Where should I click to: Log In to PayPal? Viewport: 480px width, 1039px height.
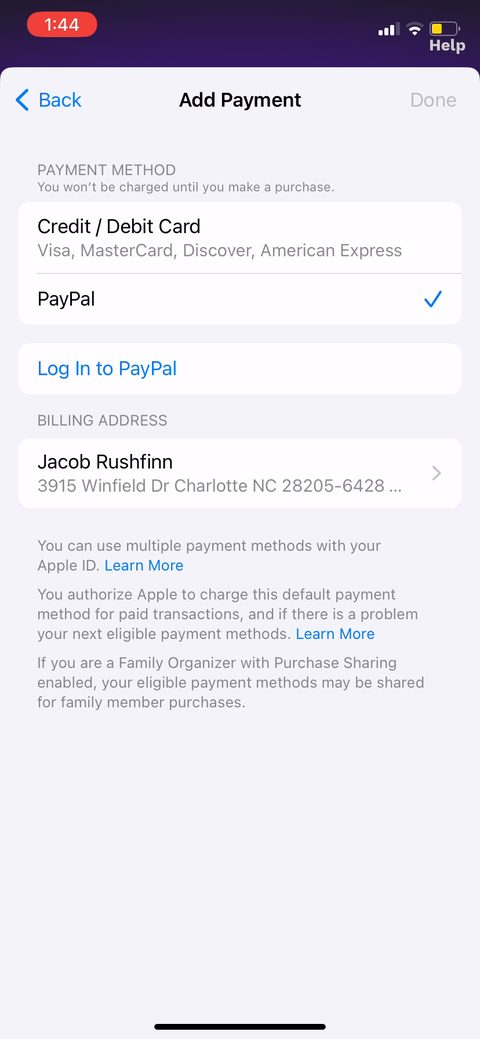239,368
